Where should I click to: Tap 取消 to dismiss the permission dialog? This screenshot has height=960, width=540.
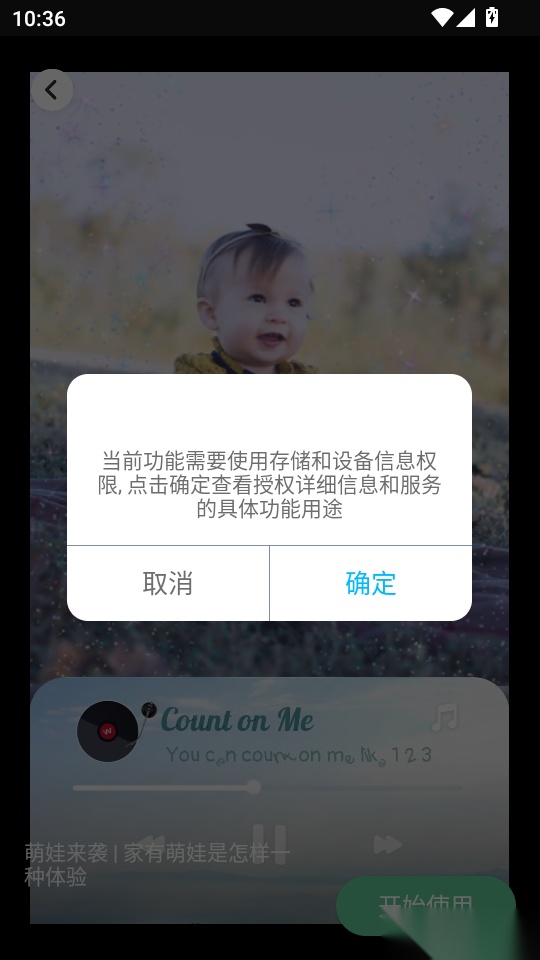click(x=168, y=583)
